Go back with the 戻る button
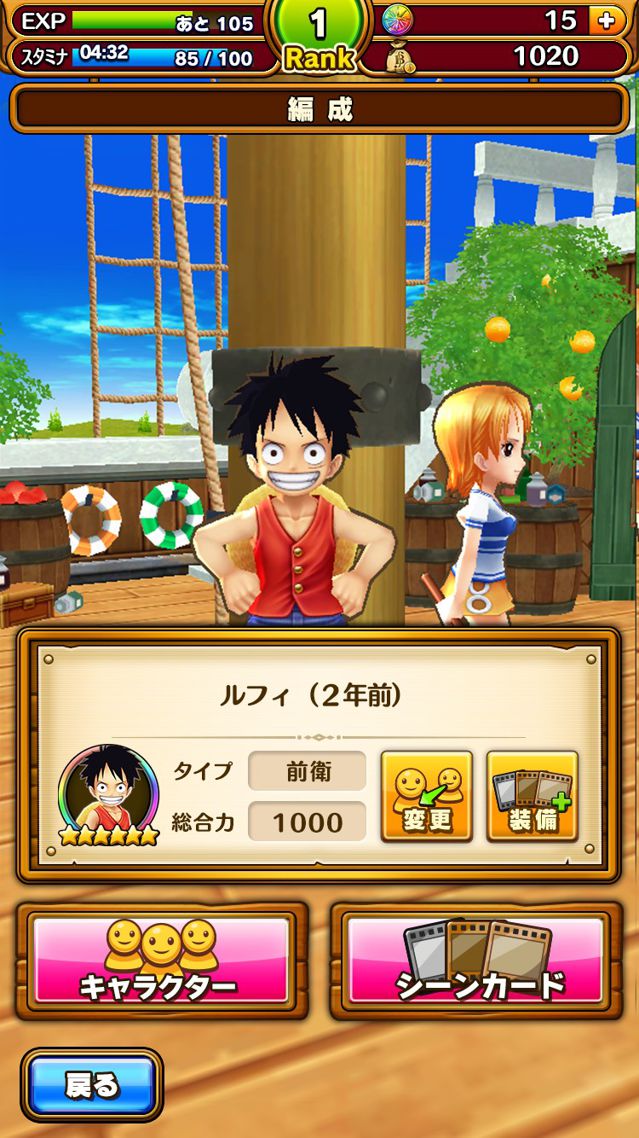Image resolution: width=639 pixels, height=1138 pixels. tap(92, 1085)
